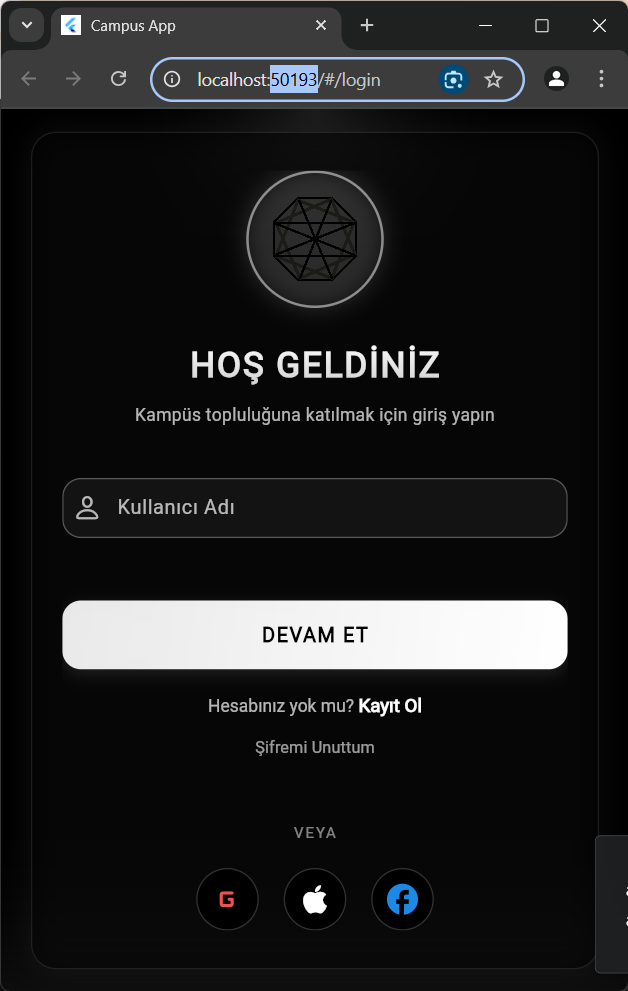Tap the localhost address bar
Viewport: 628px width, 991px height.
point(300,79)
